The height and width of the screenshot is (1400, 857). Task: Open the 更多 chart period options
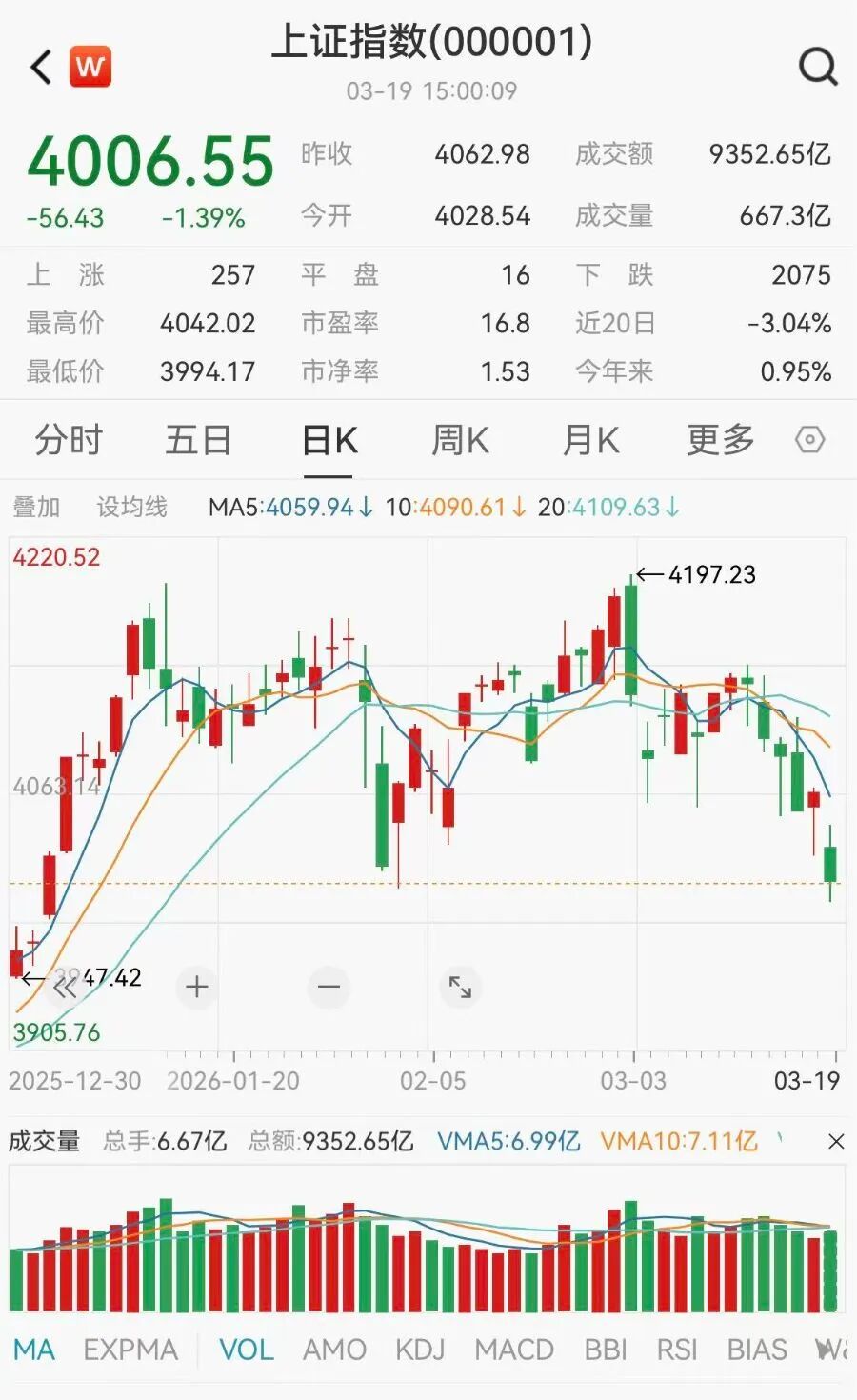click(720, 440)
